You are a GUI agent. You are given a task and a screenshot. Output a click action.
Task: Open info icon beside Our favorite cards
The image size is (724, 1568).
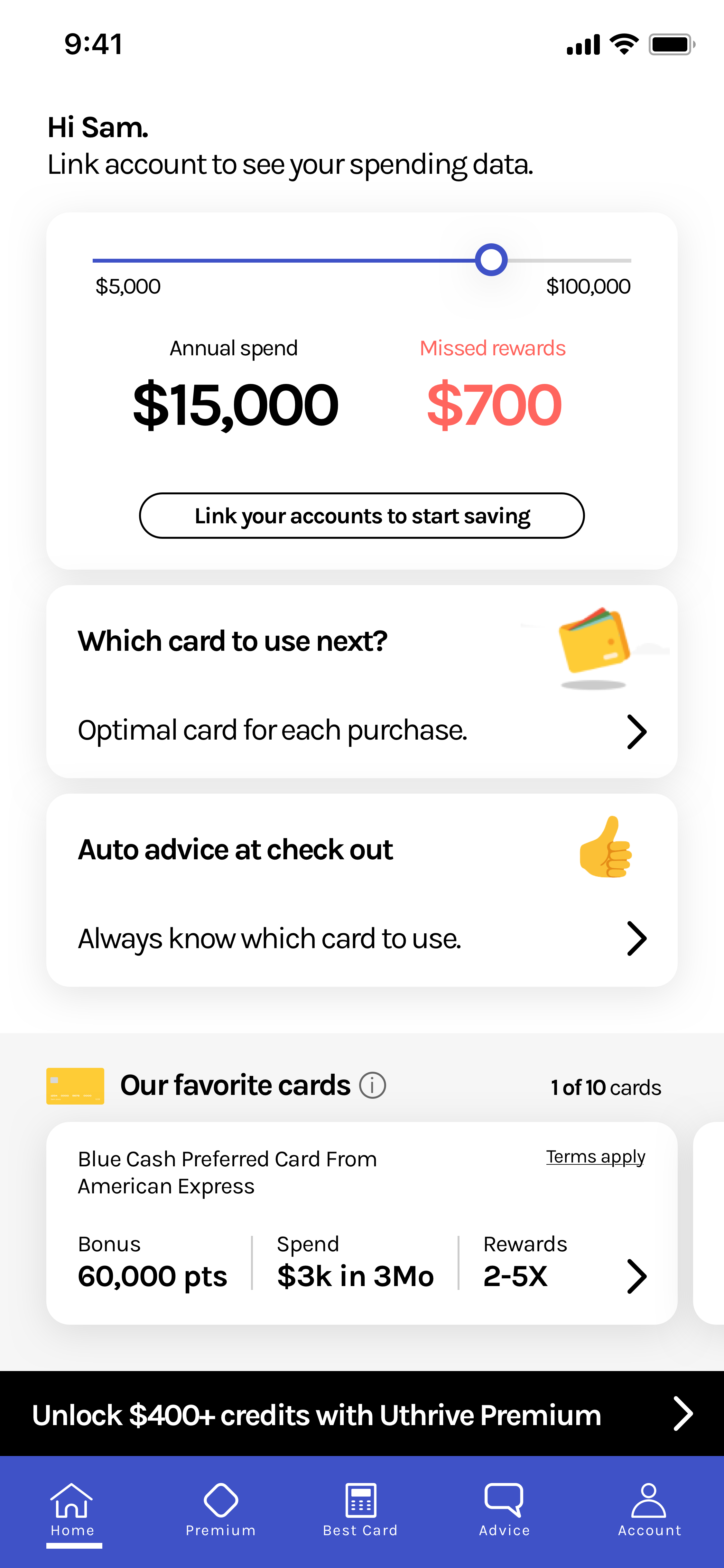pyautogui.click(x=372, y=1085)
